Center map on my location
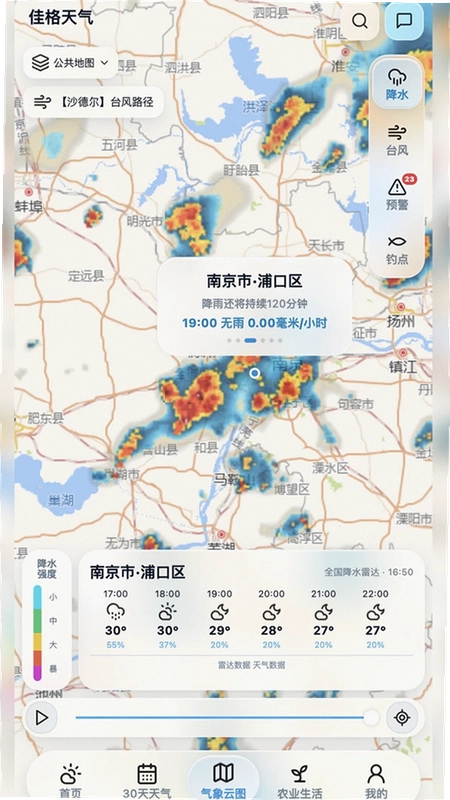 click(x=402, y=718)
